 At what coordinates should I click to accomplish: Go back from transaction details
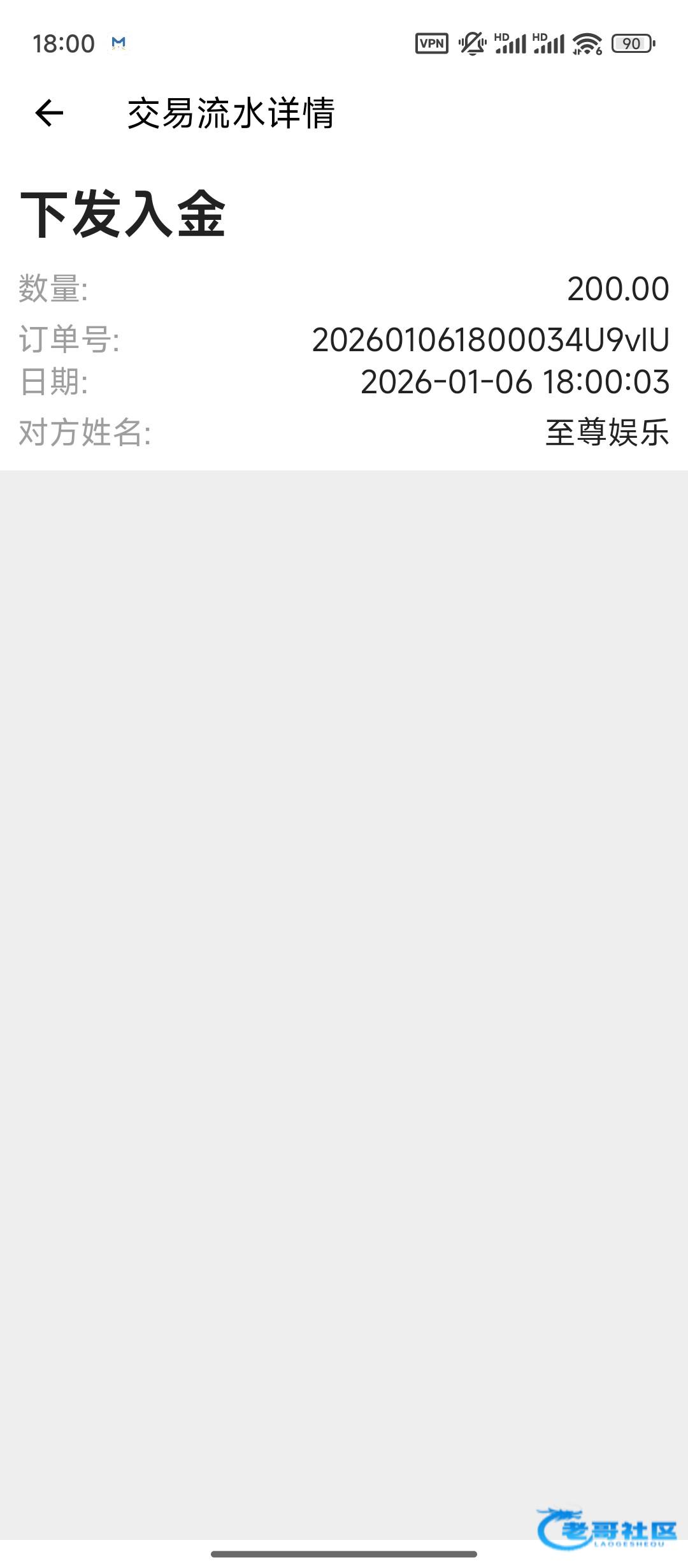[x=49, y=113]
